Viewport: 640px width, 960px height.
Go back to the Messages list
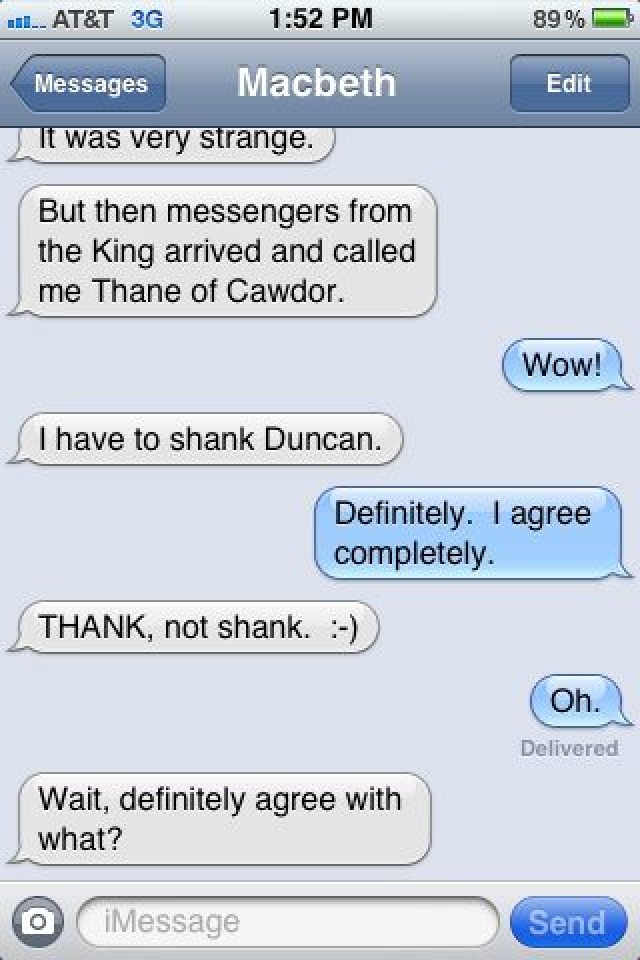[x=89, y=84]
